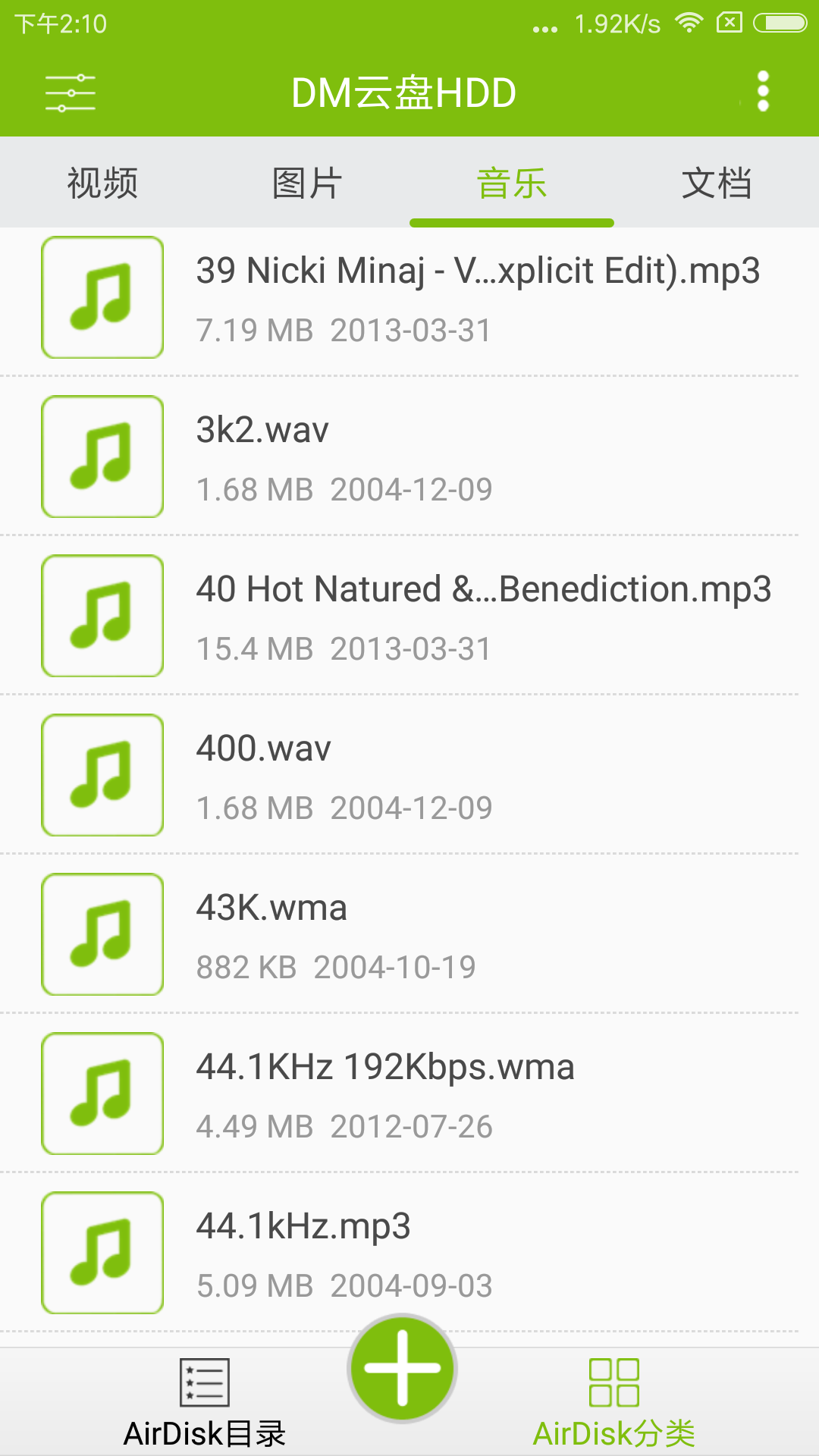Switch to the 图片 tab
Image resolution: width=819 pixels, height=1456 pixels.
pos(307,183)
